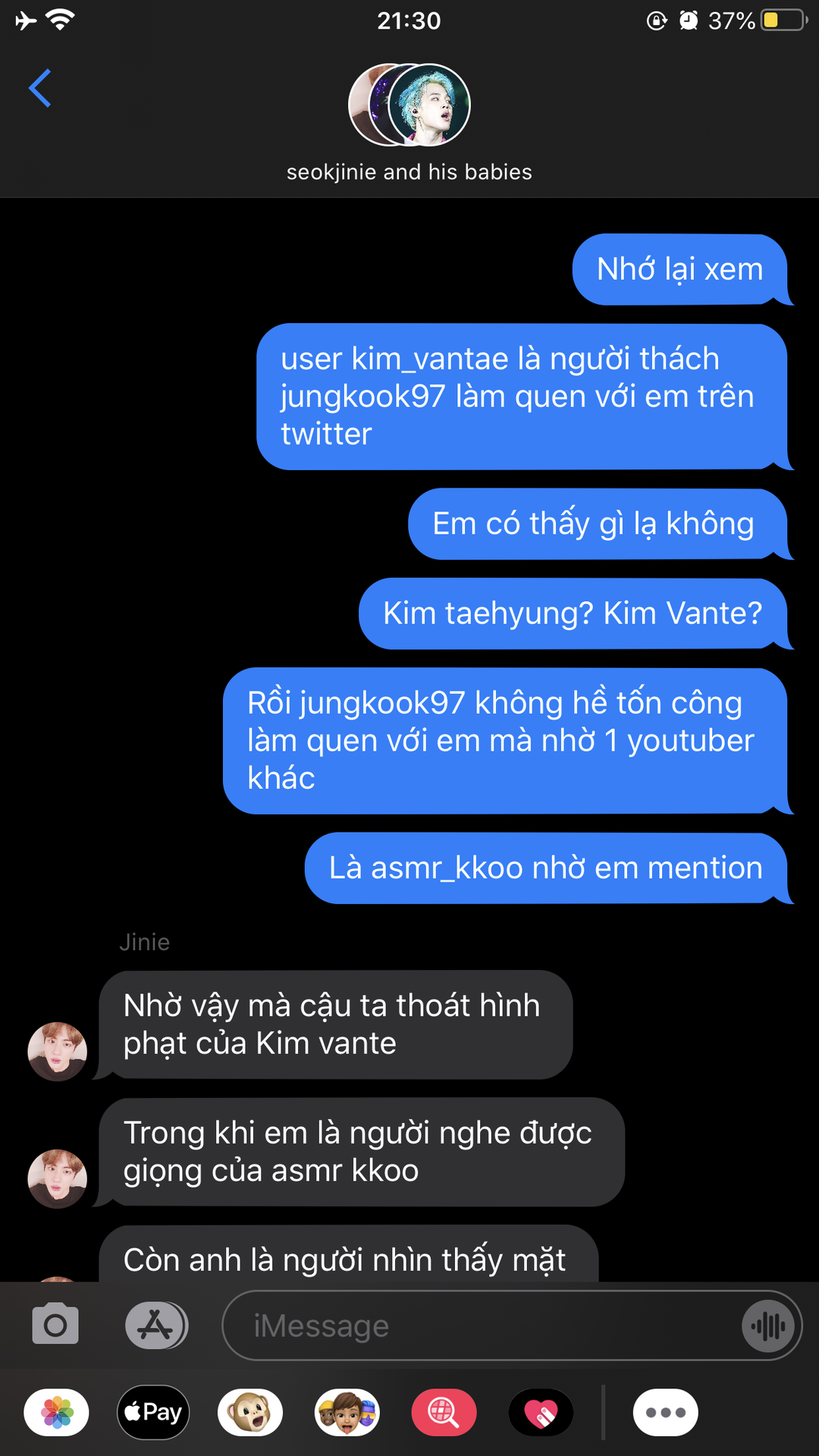Image resolution: width=819 pixels, height=1456 pixels.
Task: Open Memoji stickers
Action: (x=347, y=1412)
